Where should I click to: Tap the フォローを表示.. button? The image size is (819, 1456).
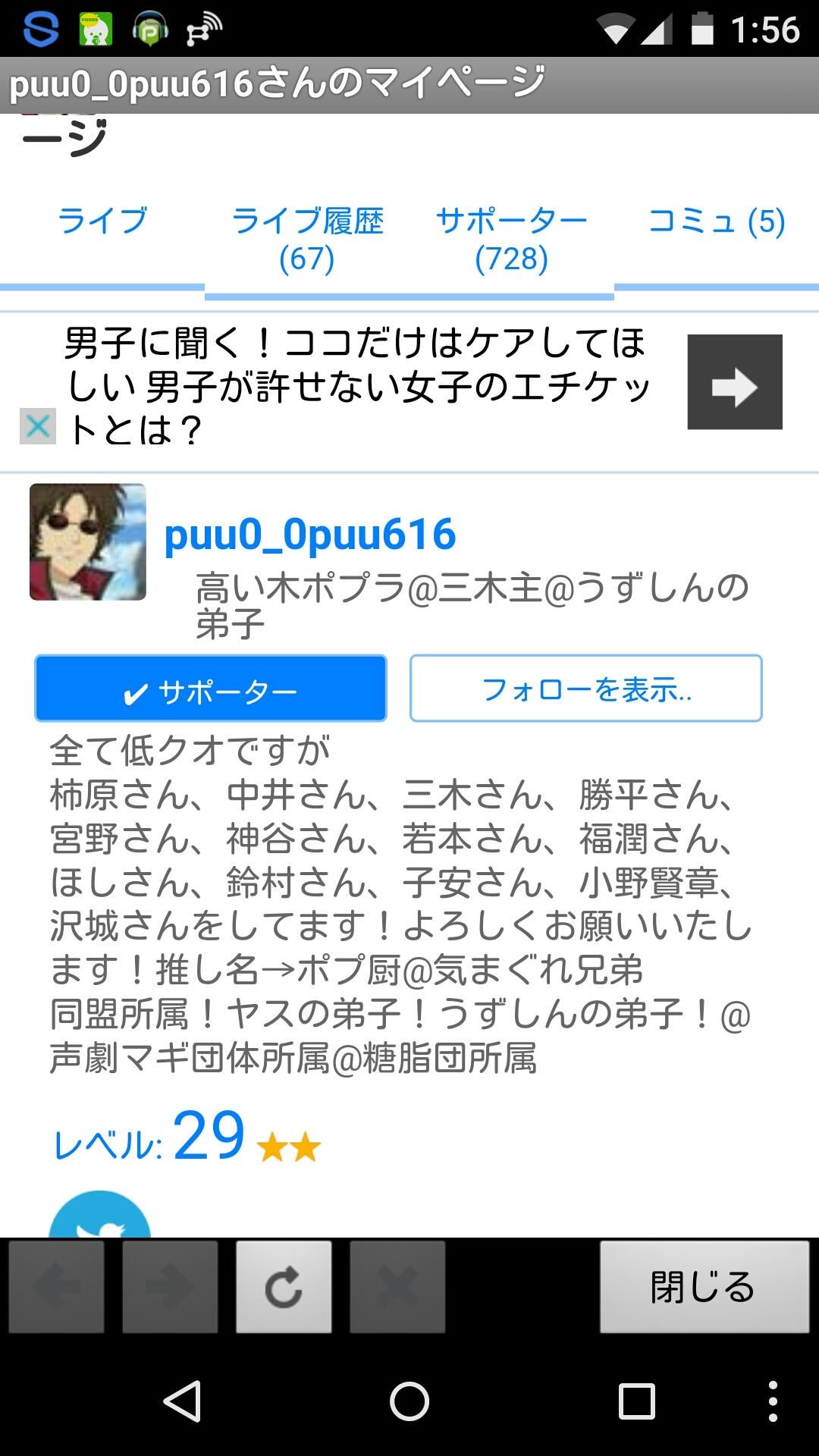tap(585, 689)
